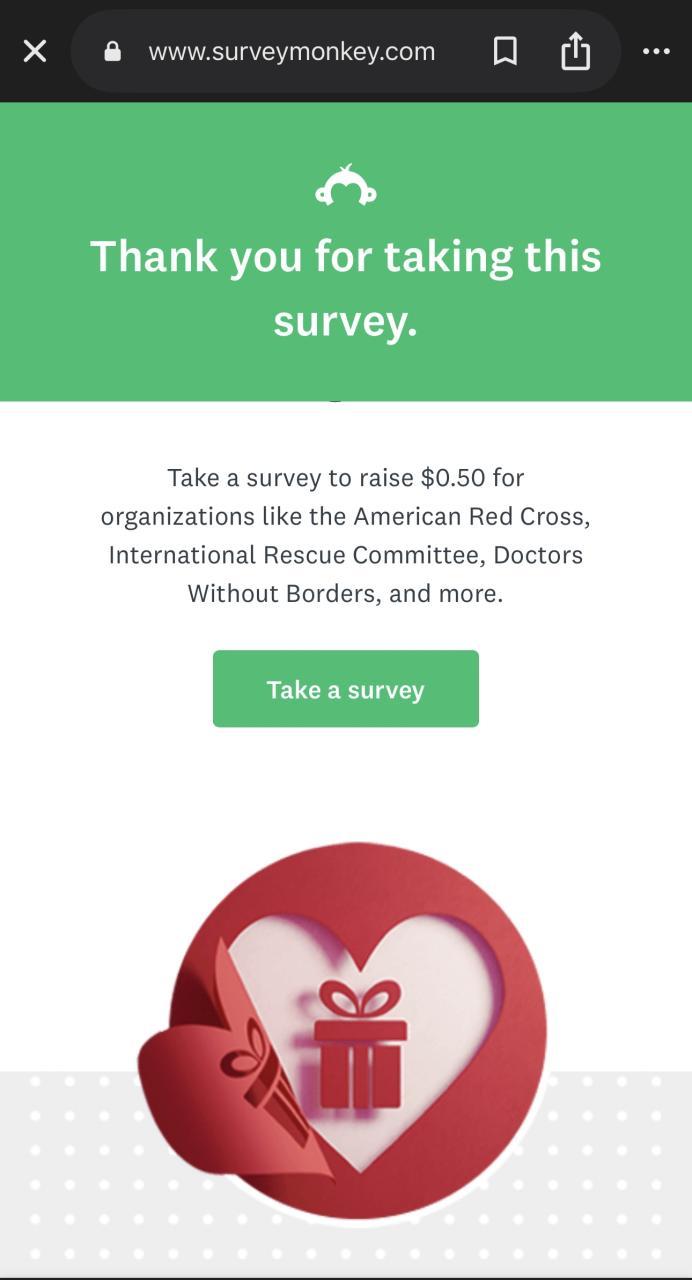Bookmark this SurveyMonkey page
This screenshot has width=692, height=1280.
tap(505, 51)
